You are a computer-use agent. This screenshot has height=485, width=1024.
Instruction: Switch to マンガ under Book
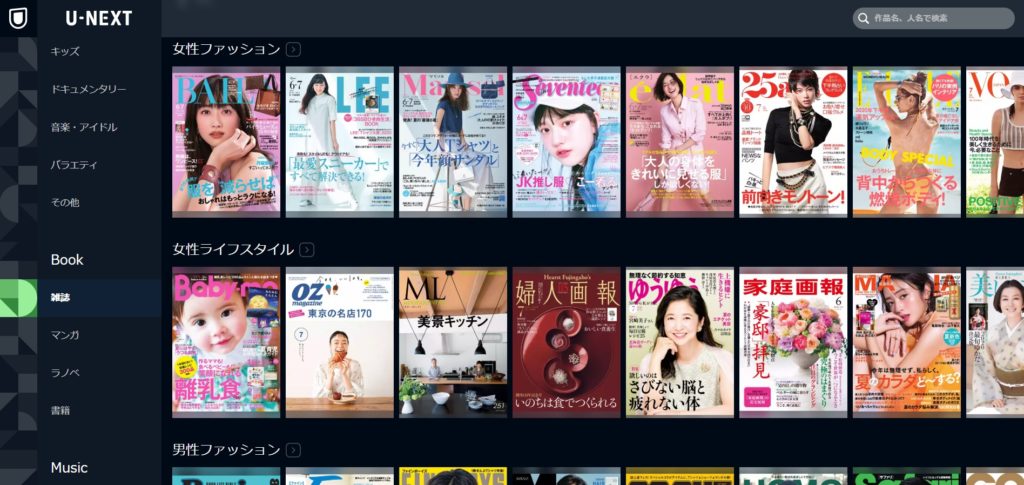pyautogui.click(x=65, y=335)
